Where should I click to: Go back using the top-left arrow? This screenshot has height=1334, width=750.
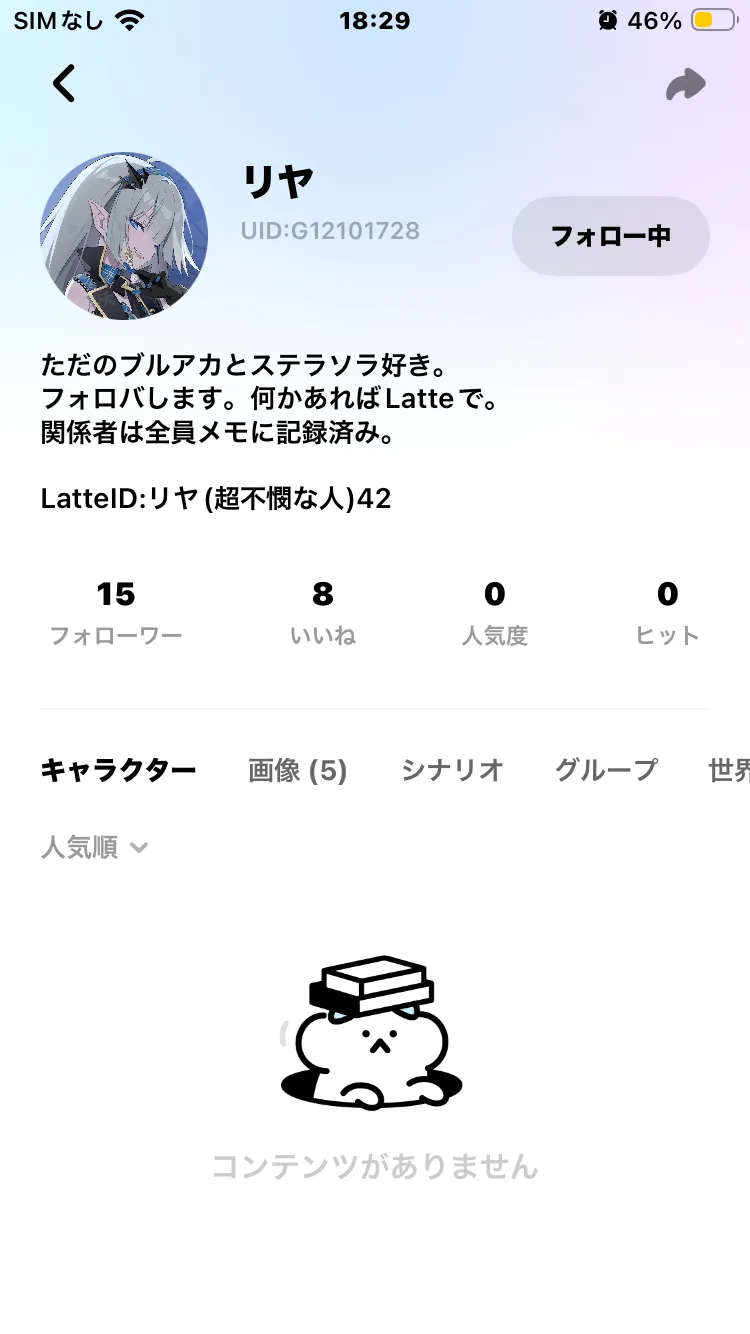[65, 84]
